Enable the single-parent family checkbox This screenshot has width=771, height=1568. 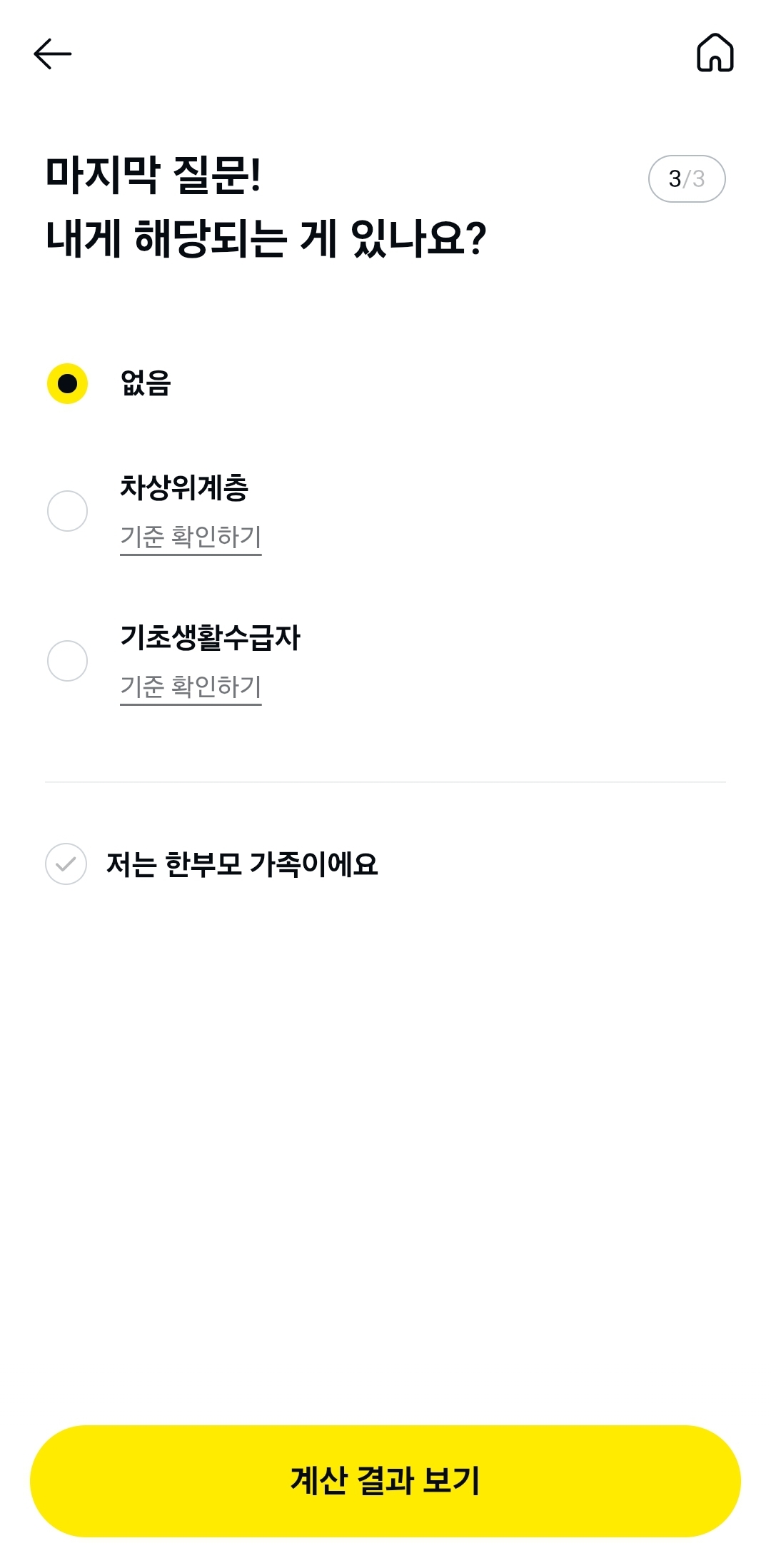coord(67,864)
